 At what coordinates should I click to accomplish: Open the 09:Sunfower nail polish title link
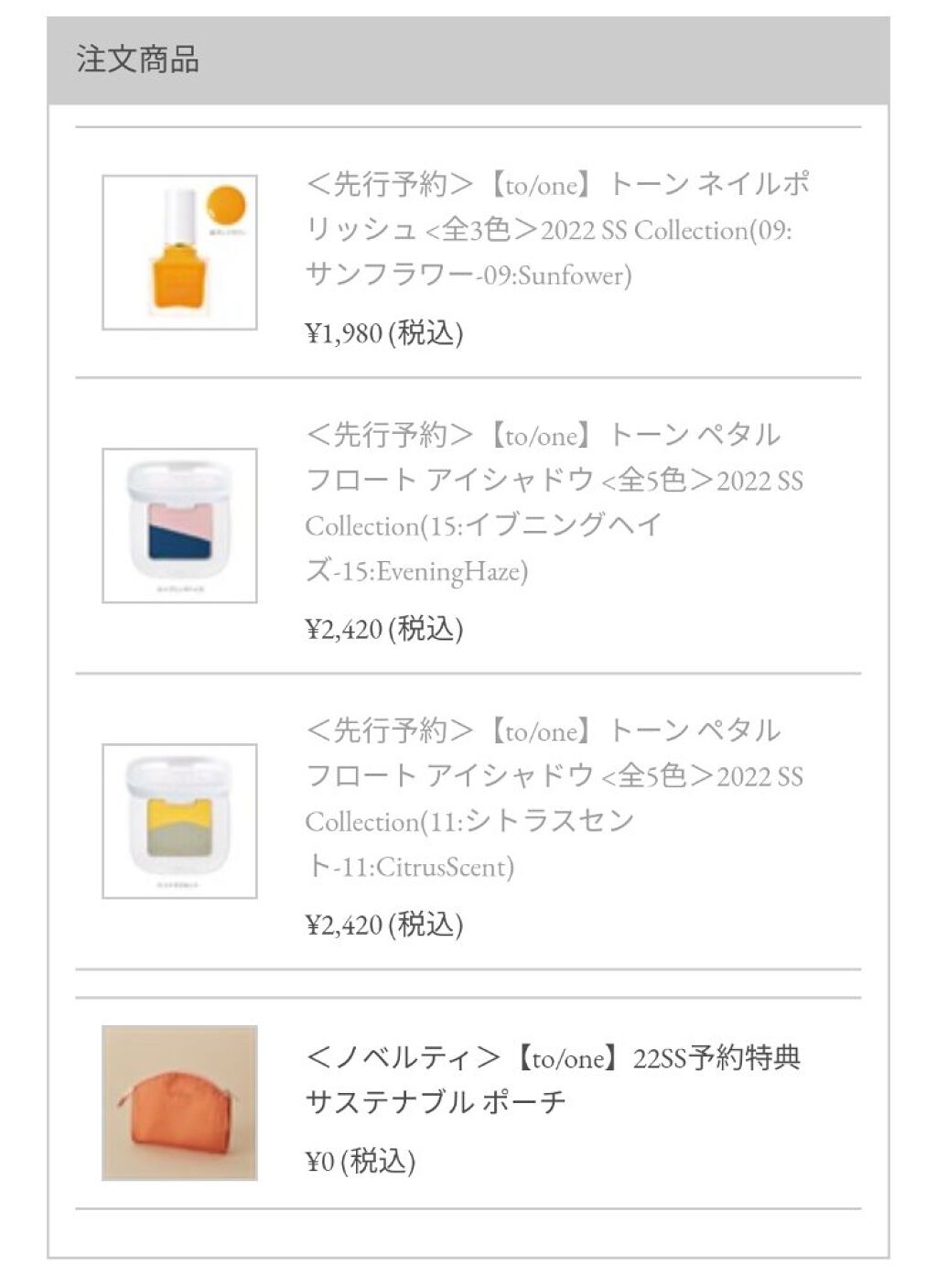pyautogui.click(x=556, y=229)
